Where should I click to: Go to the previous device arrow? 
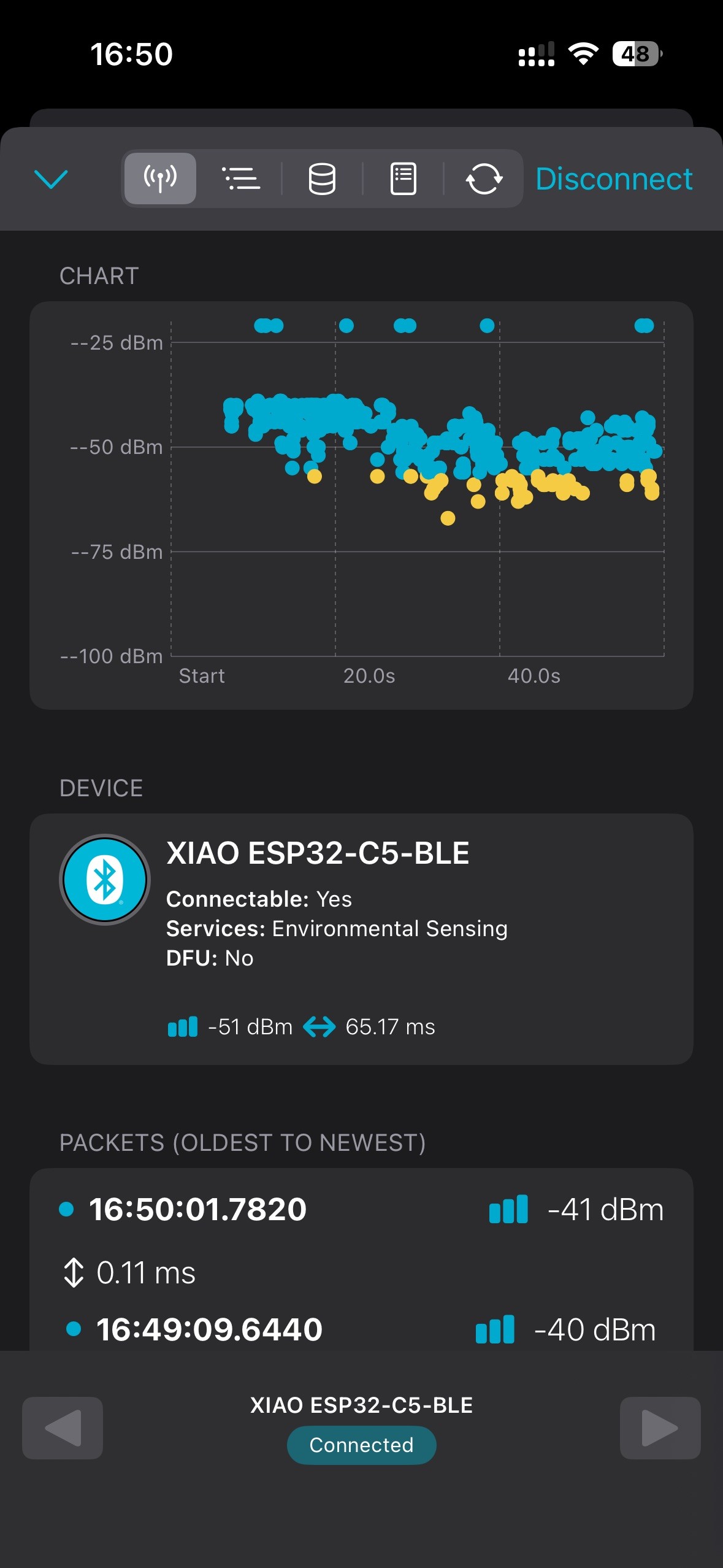point(63,1428)
